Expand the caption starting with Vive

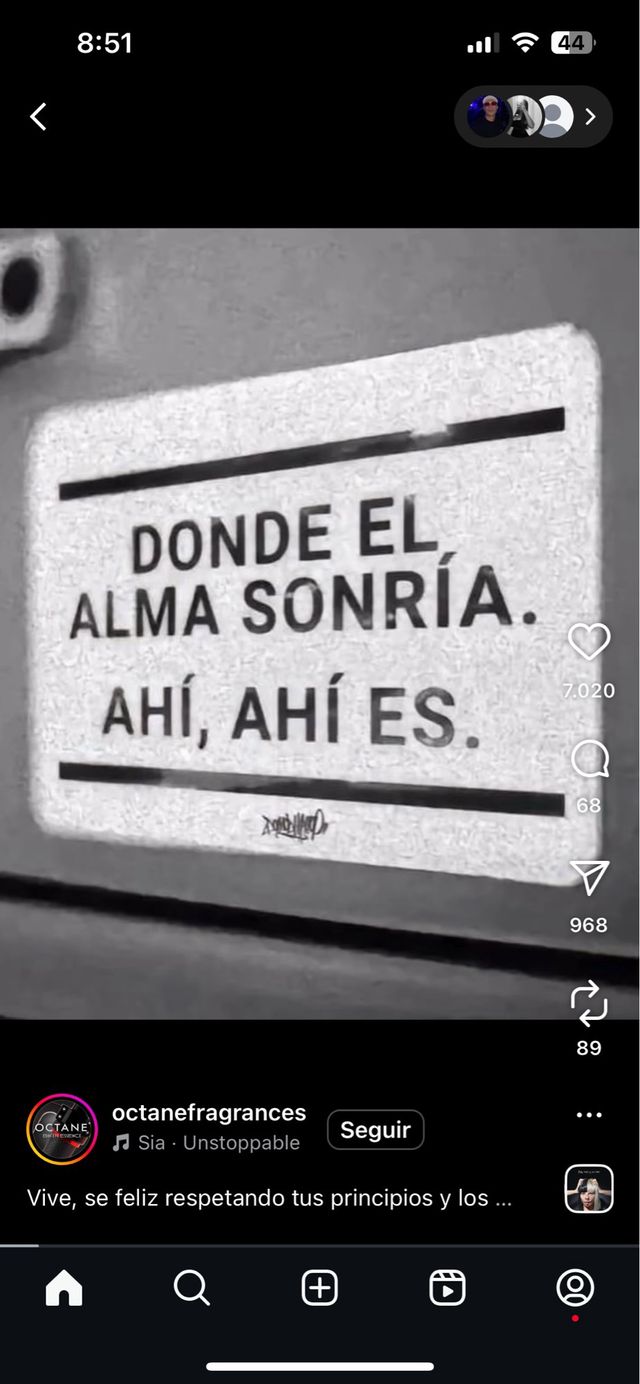pos(270,1198)
